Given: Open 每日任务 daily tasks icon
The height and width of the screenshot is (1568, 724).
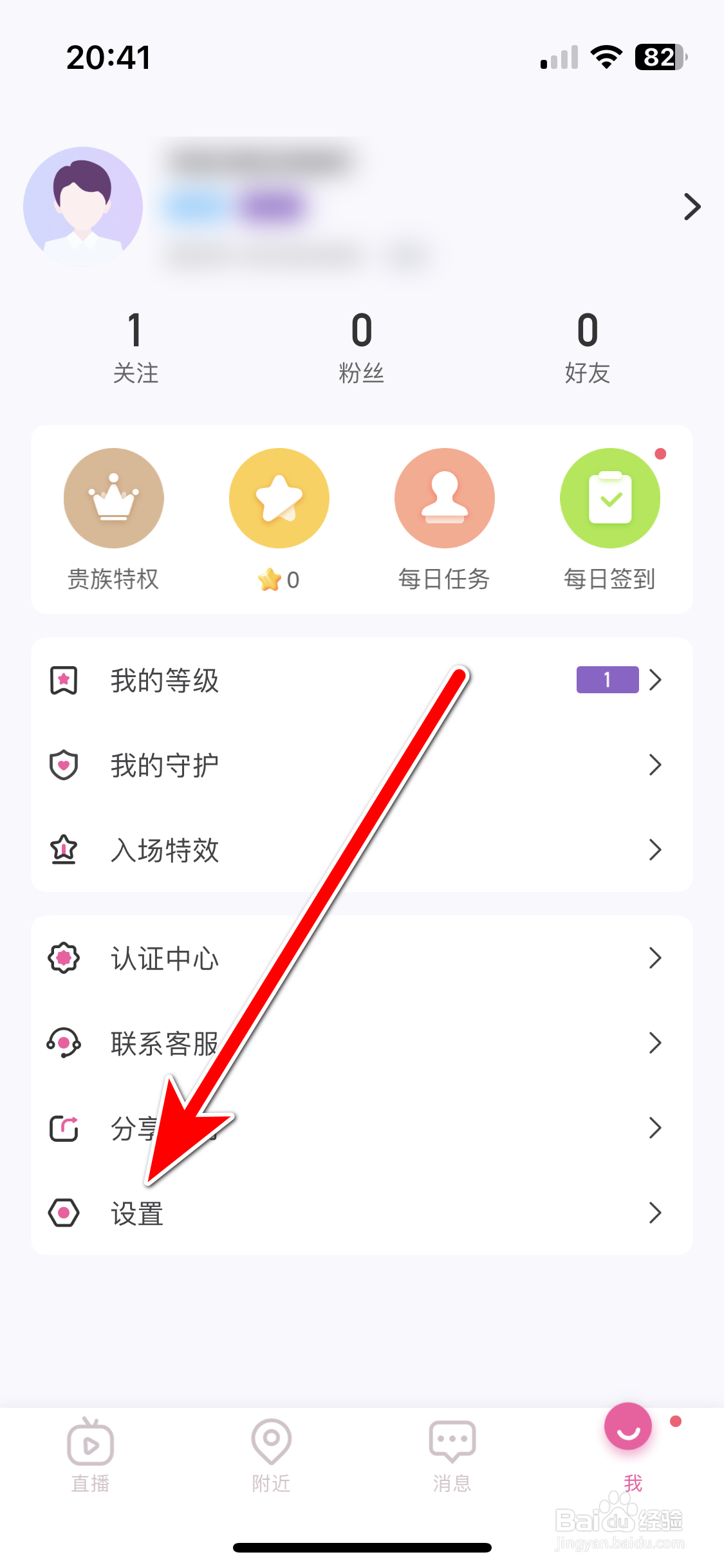Looking at the screenshot, I should pos(444,498).
